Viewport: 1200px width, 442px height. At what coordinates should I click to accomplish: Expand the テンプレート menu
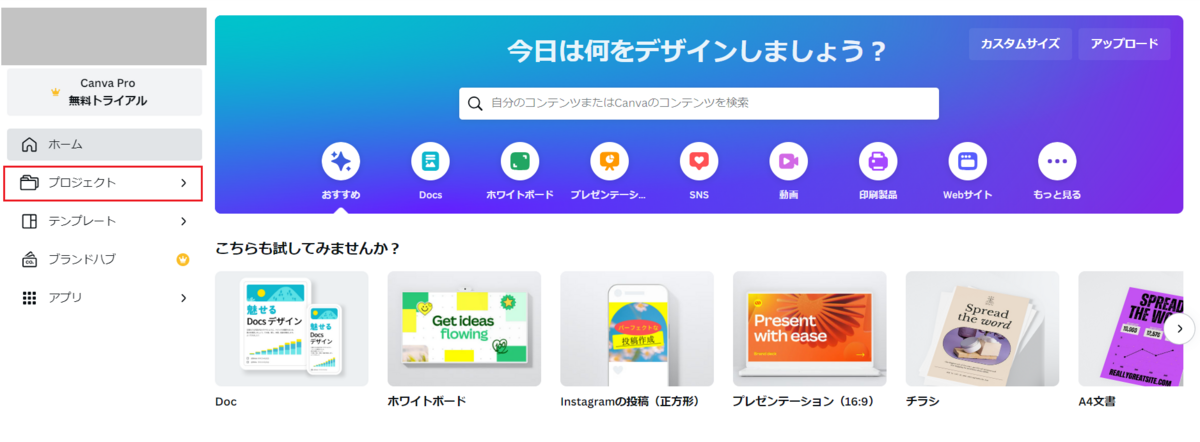105,221
